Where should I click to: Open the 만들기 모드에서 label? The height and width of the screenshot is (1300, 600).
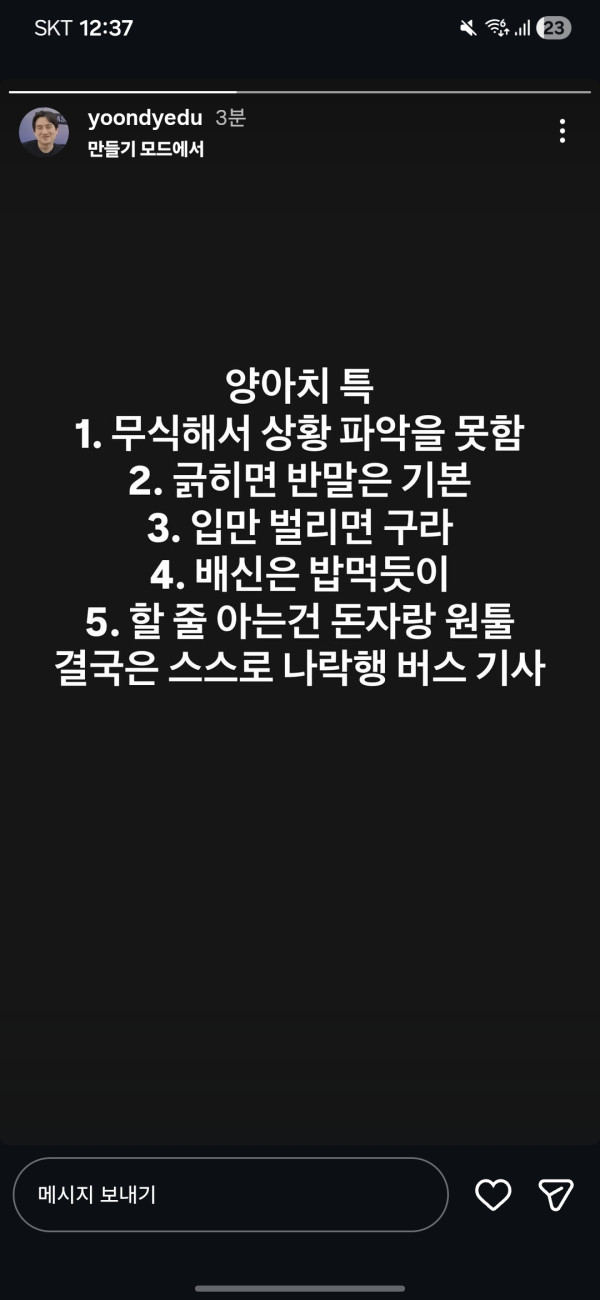146,148
